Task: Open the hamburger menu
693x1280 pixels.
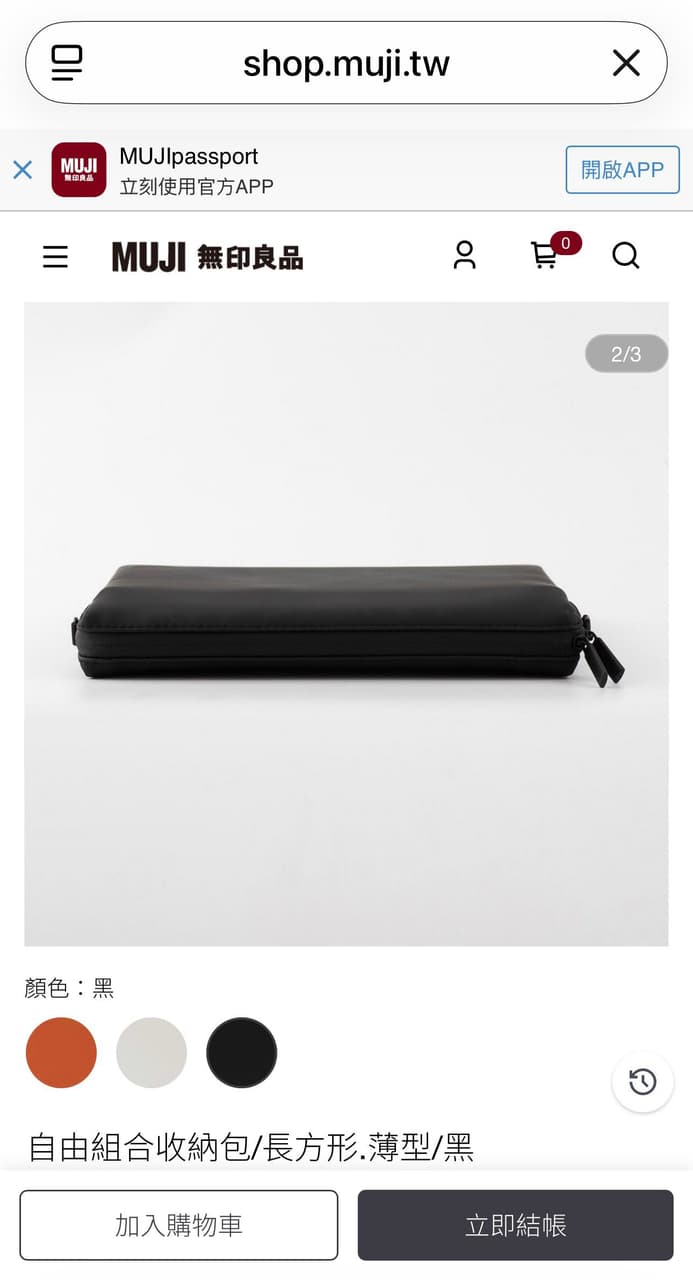Action: click(56, 257)
